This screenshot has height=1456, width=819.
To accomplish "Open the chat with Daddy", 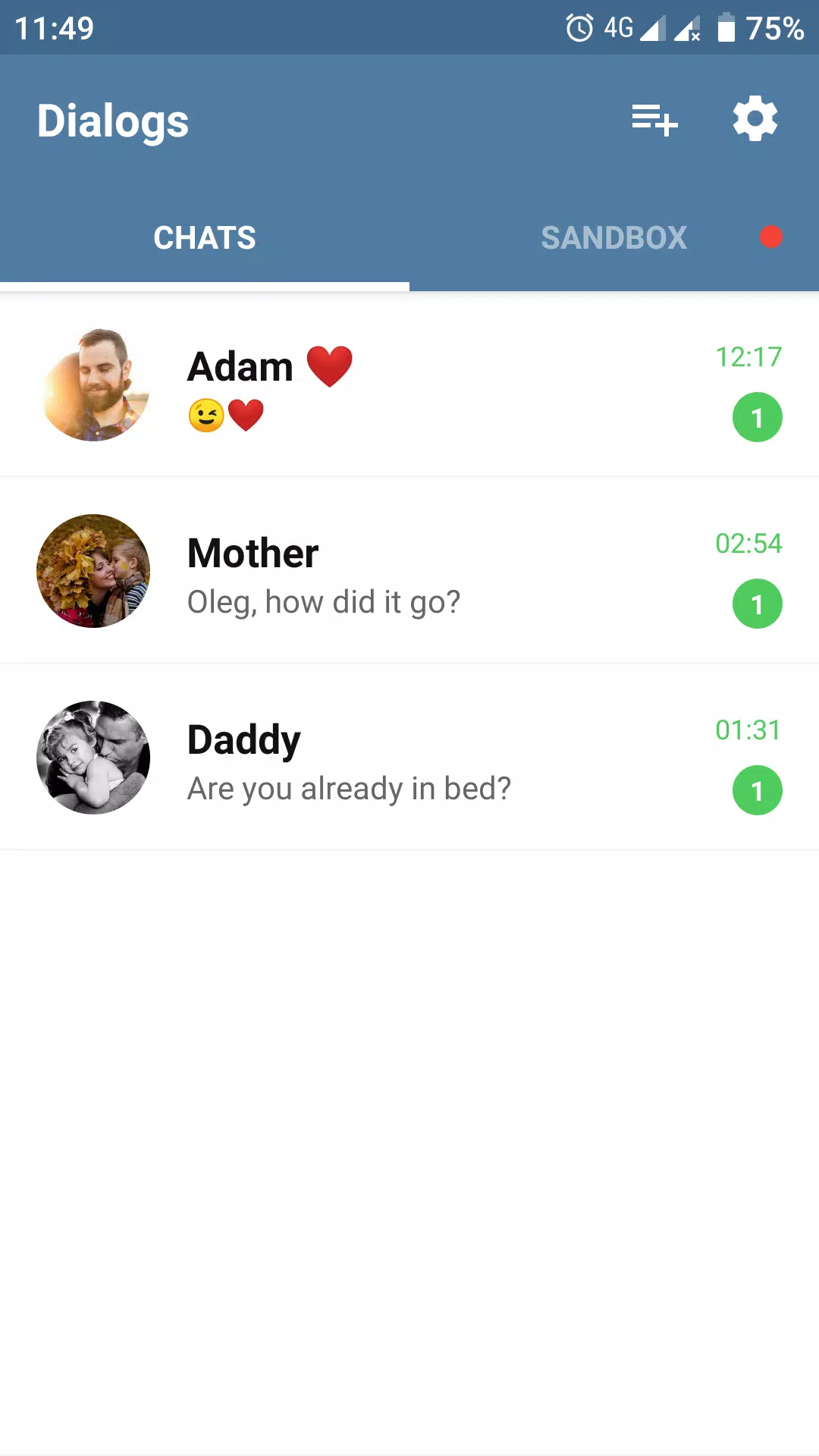I will coord(409,758).
